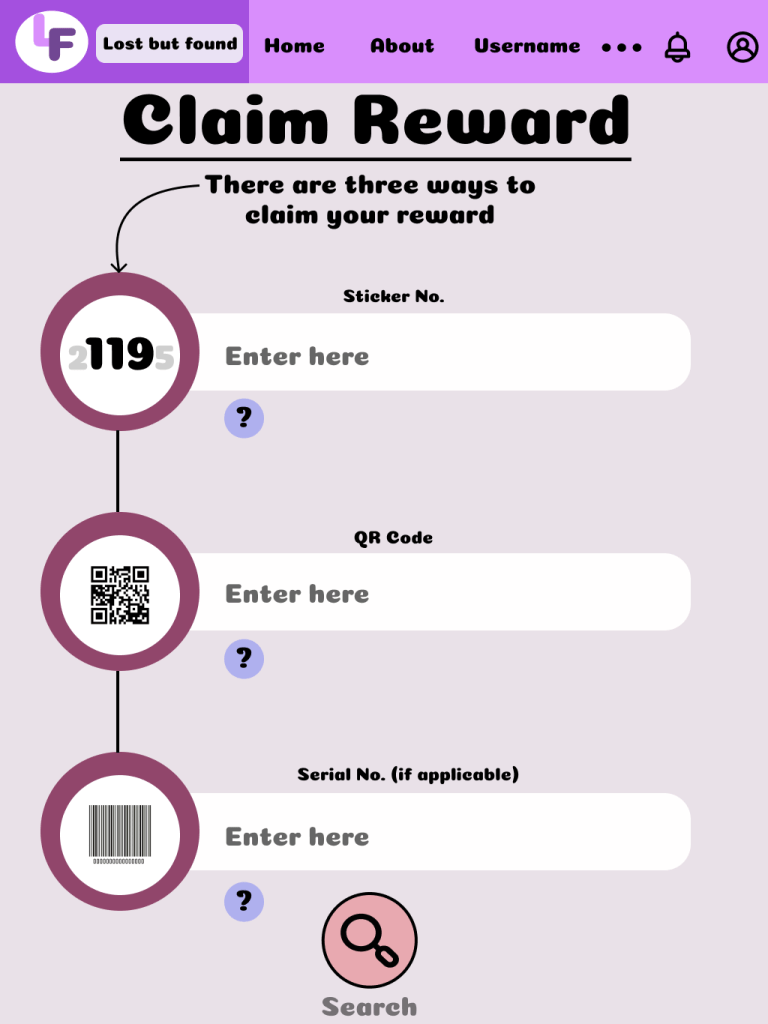Open the notifications bell
Screen dimensions: 768x1024
tap(678, 46)
